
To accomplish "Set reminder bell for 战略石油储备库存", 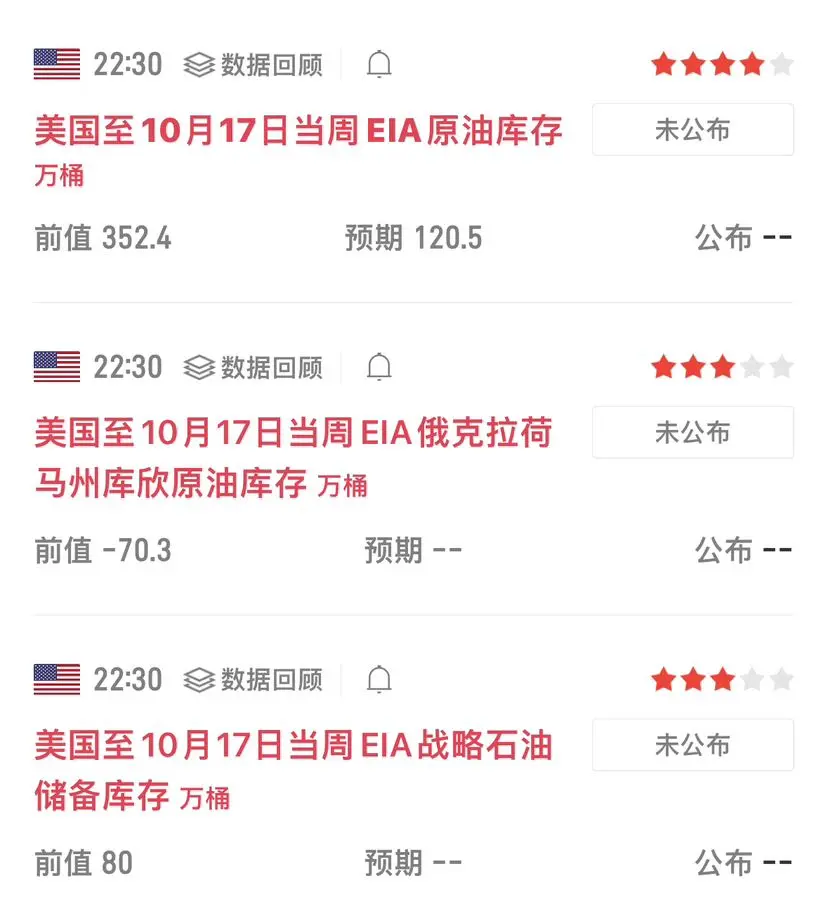I will coord(379,680).
